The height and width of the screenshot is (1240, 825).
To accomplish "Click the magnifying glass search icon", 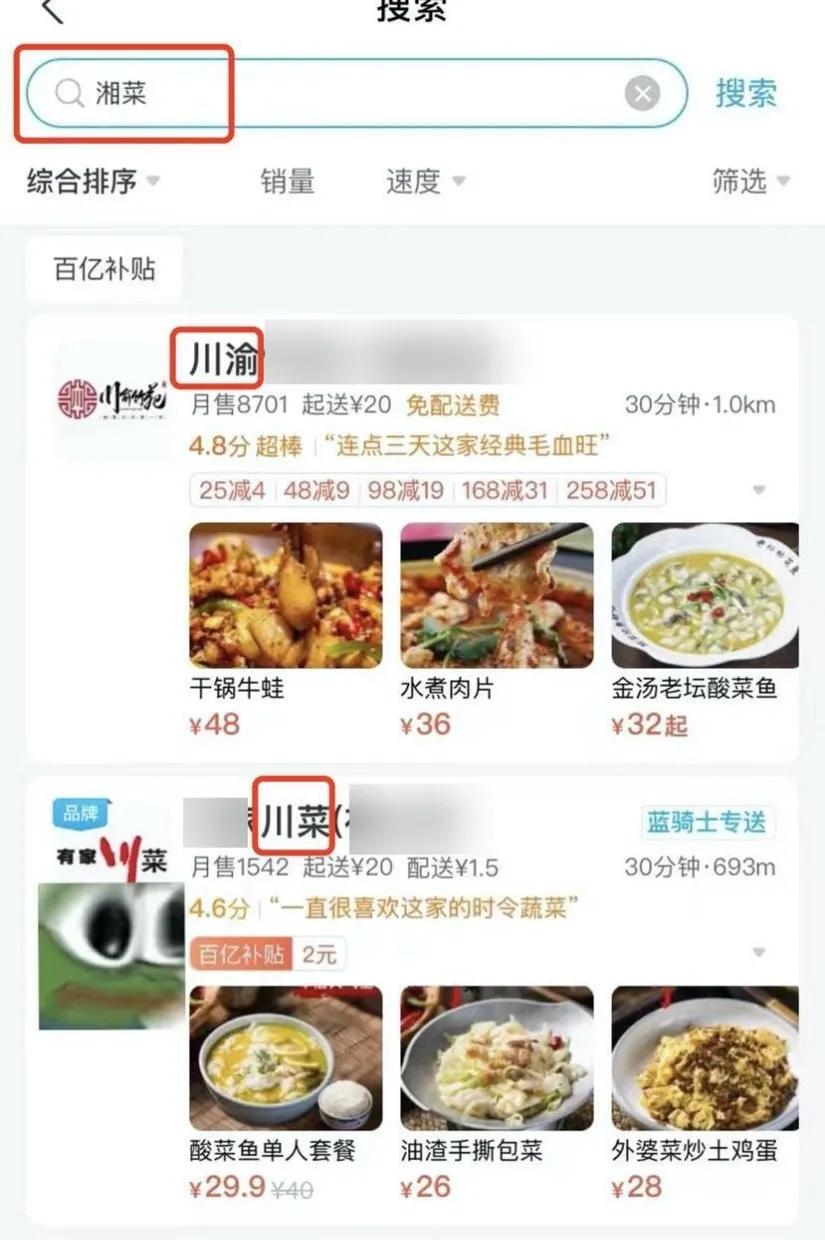I will [67, 94].
